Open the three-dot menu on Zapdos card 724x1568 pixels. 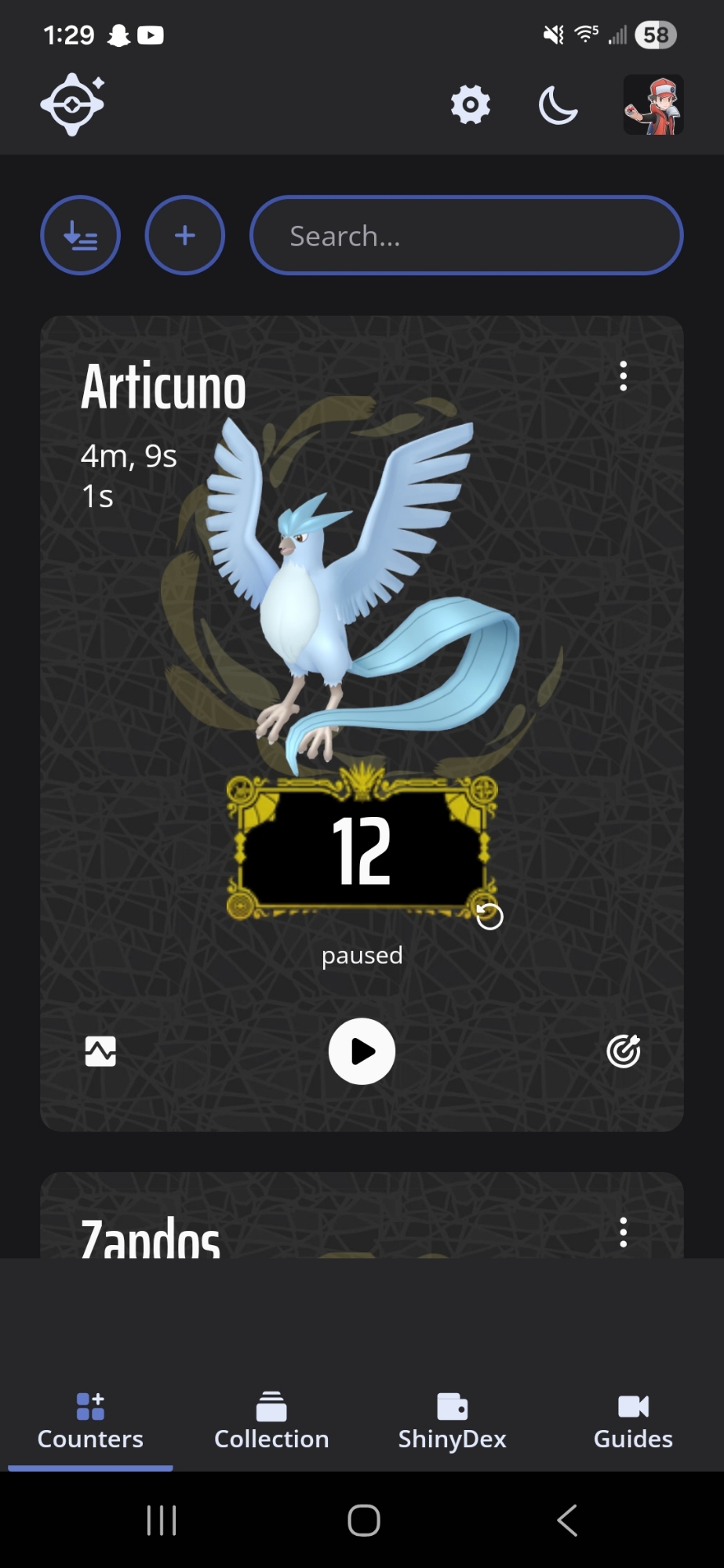point(624,1232)
